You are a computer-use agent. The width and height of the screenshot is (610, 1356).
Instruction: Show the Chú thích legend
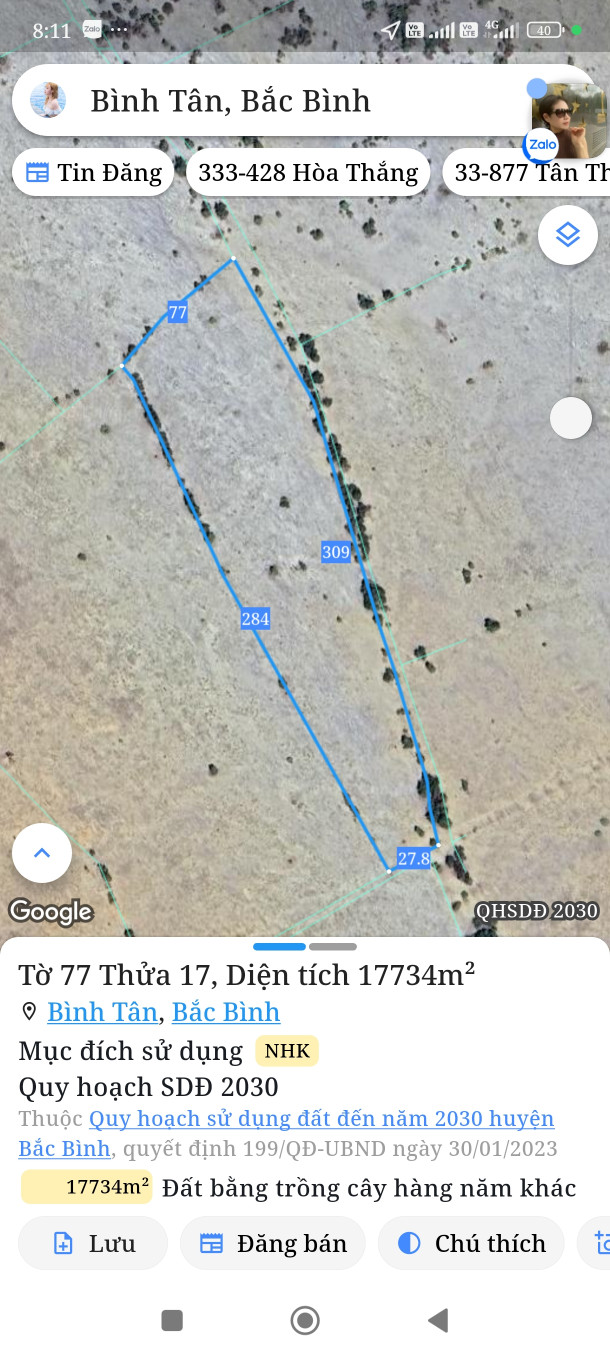pos(471,1243)
